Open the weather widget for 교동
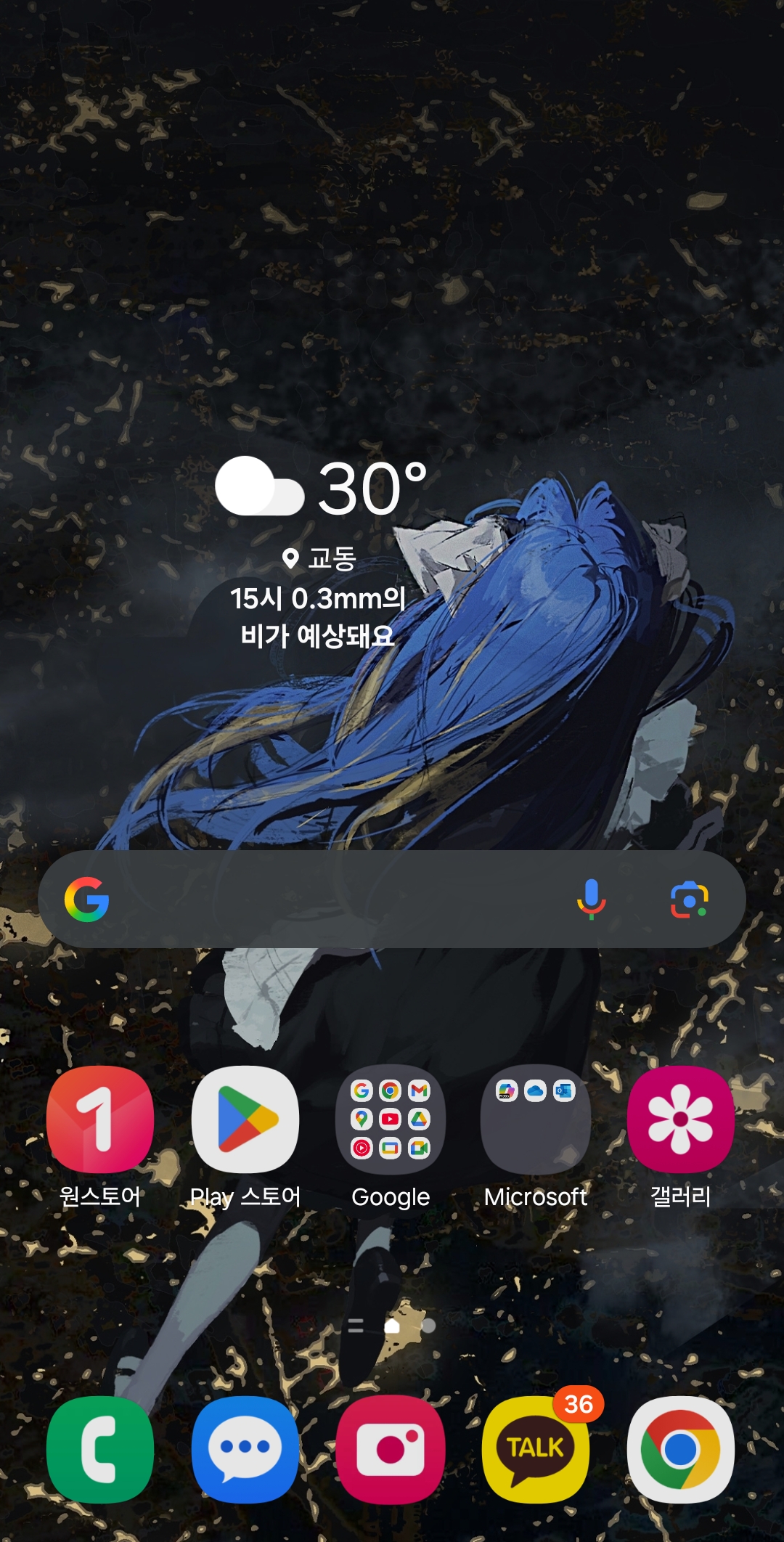Viewport: 784px width, 1542px height. click(x=319, y=552)
